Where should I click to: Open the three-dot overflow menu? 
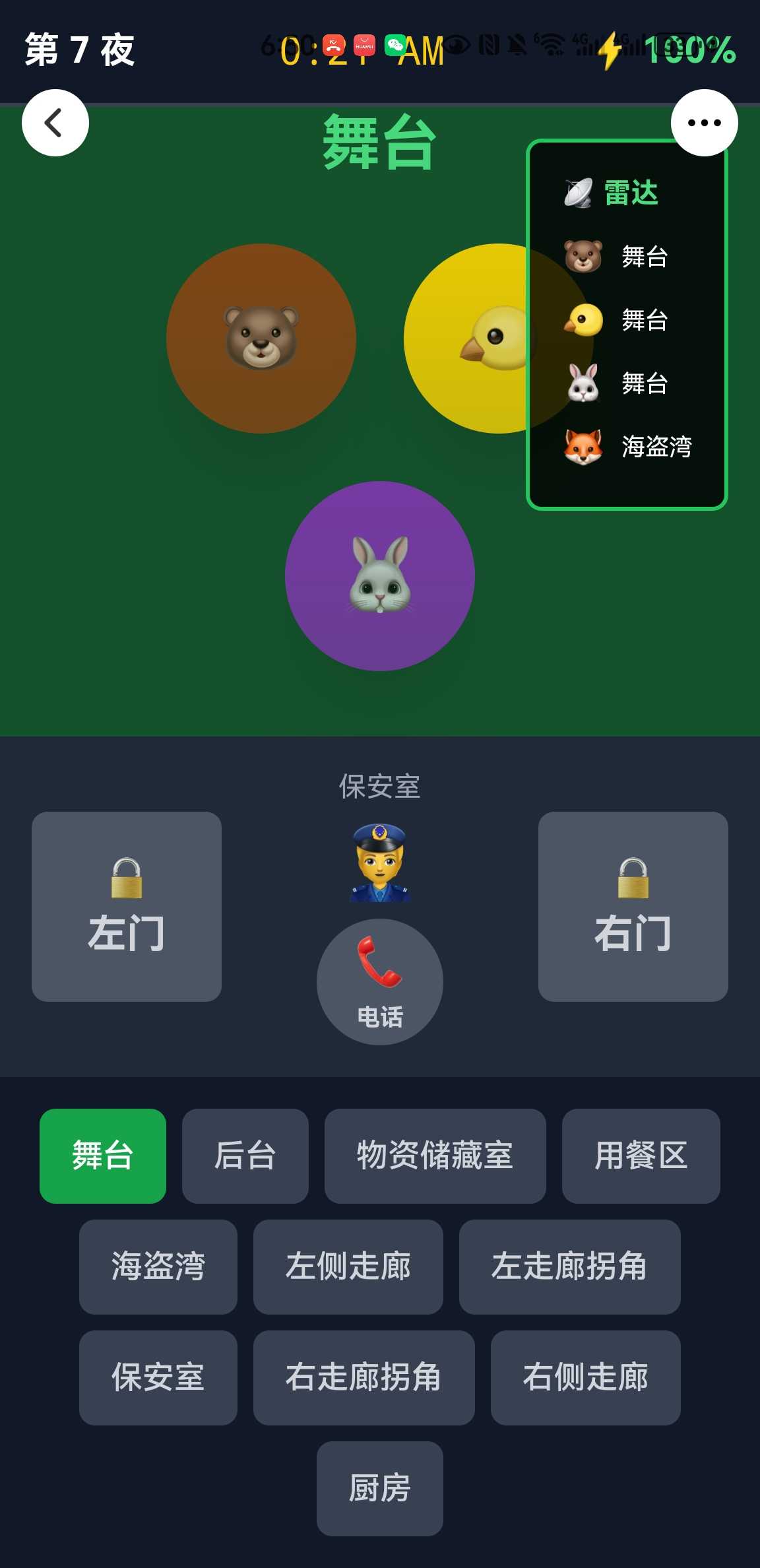pos(704,123)
